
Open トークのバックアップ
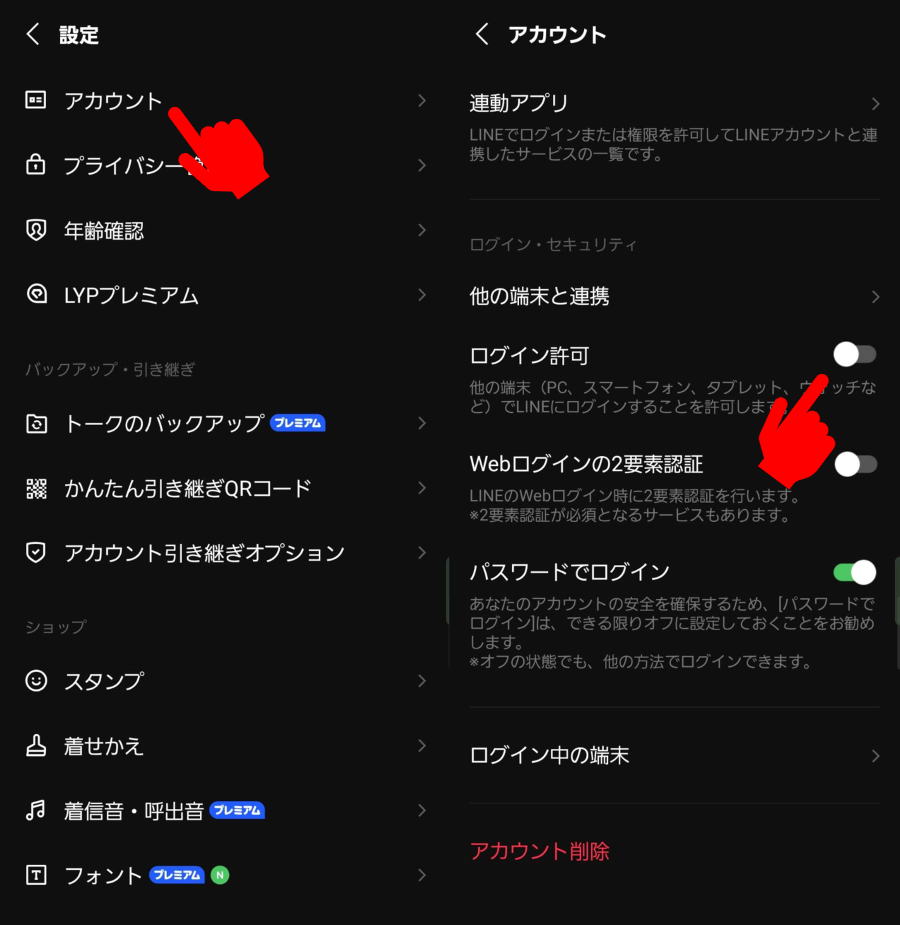(x=164, y=423)
